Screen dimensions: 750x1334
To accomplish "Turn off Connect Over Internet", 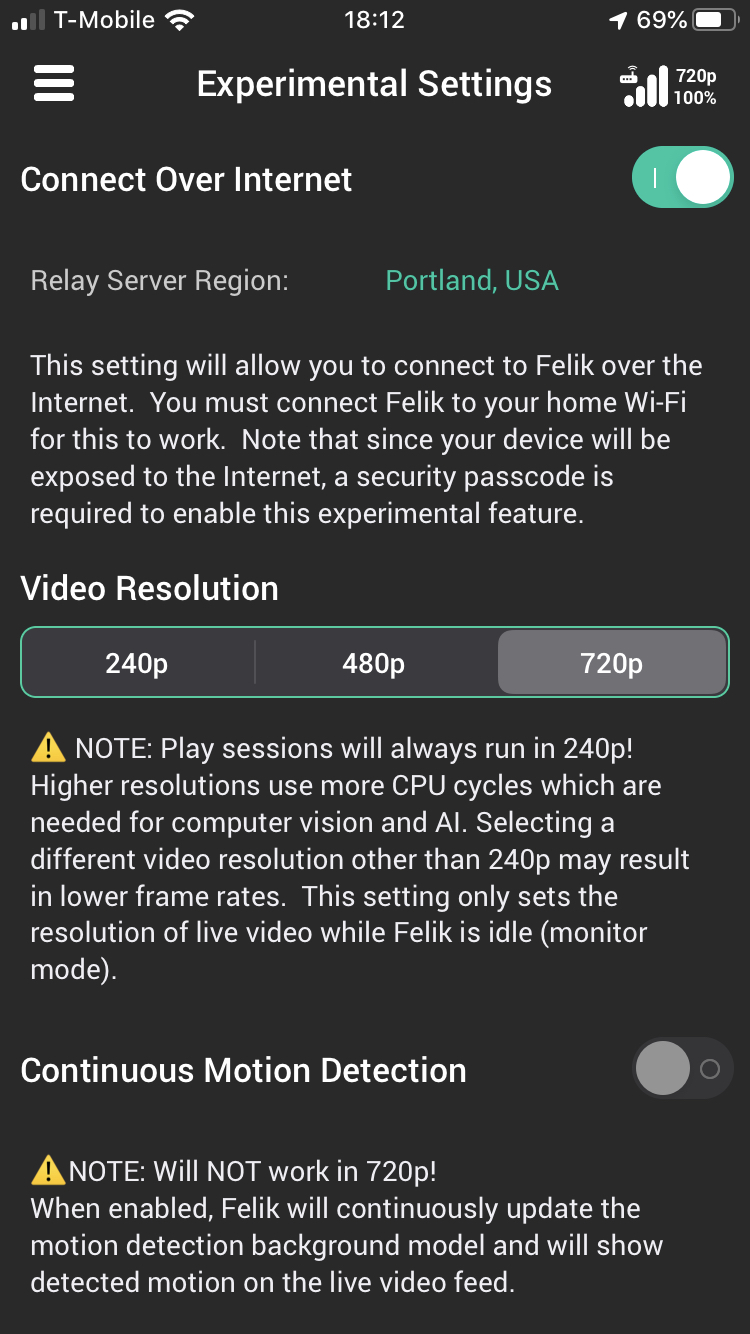I will point(682,178).
